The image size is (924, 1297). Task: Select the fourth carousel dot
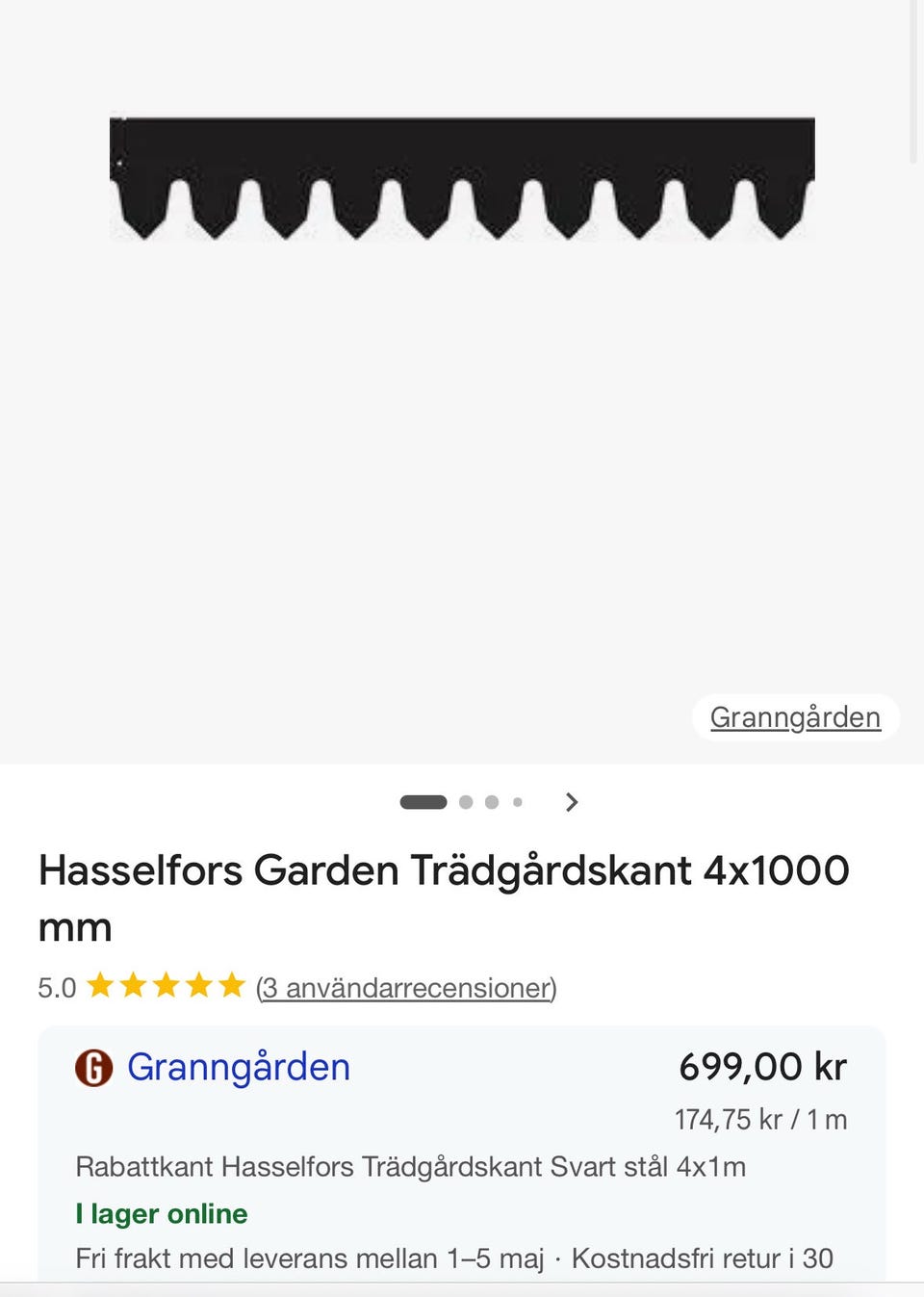[517, 801]
